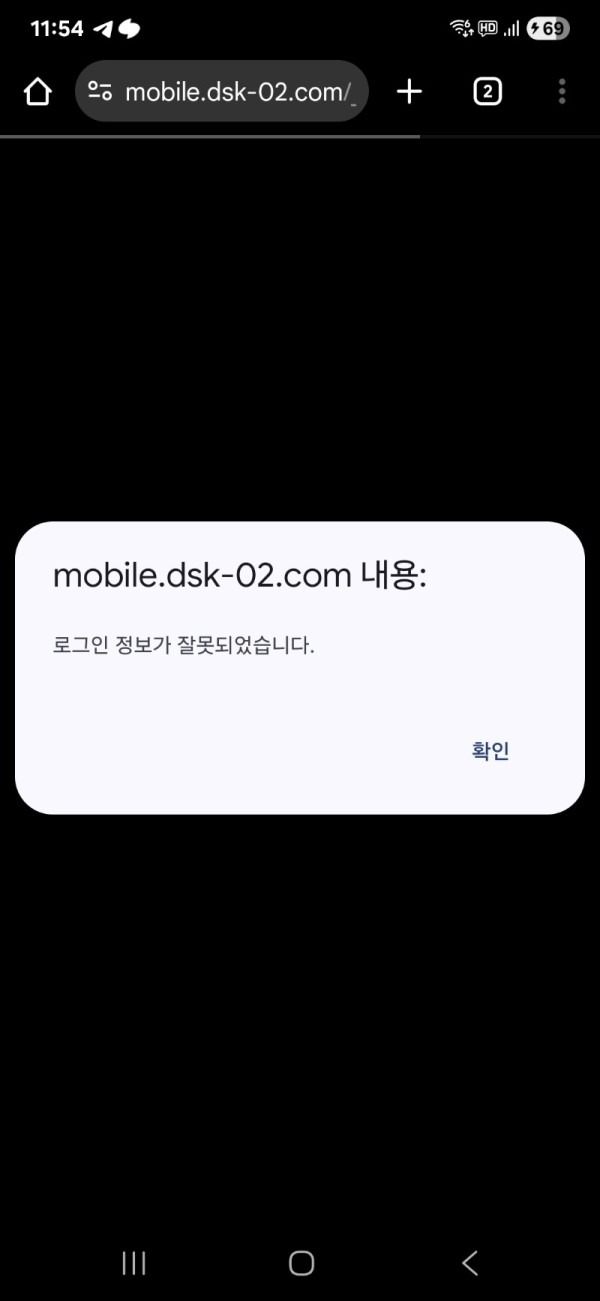
Task: Open a new tab
Action: click(x=409, y=92)
